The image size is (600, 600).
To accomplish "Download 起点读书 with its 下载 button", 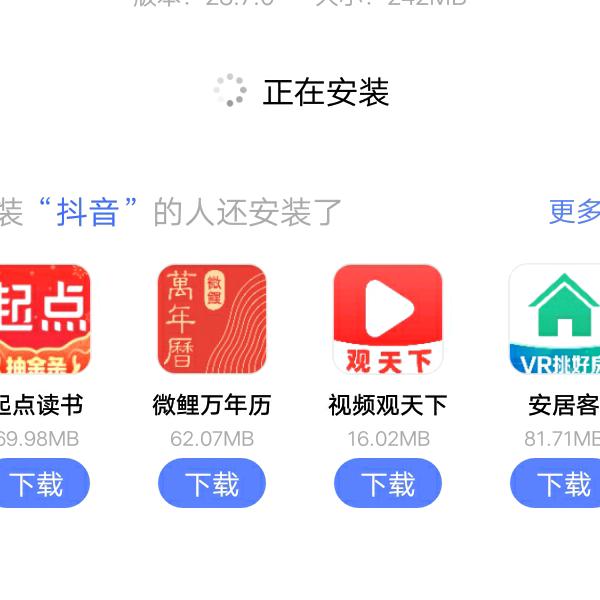I will pyautogui.click(x=40, y=484).
